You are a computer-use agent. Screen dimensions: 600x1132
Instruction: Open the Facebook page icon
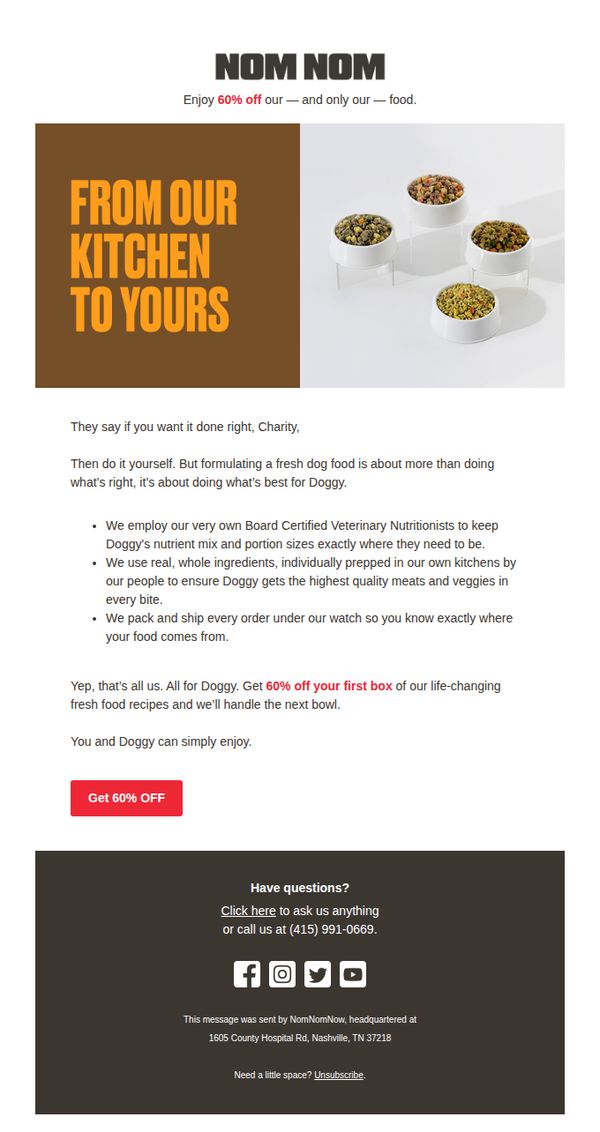click(x=247, y=974)
